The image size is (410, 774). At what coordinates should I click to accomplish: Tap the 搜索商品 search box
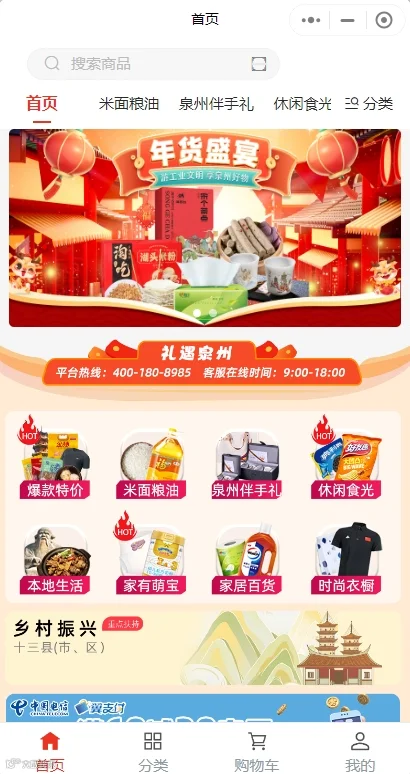[153, 64]
